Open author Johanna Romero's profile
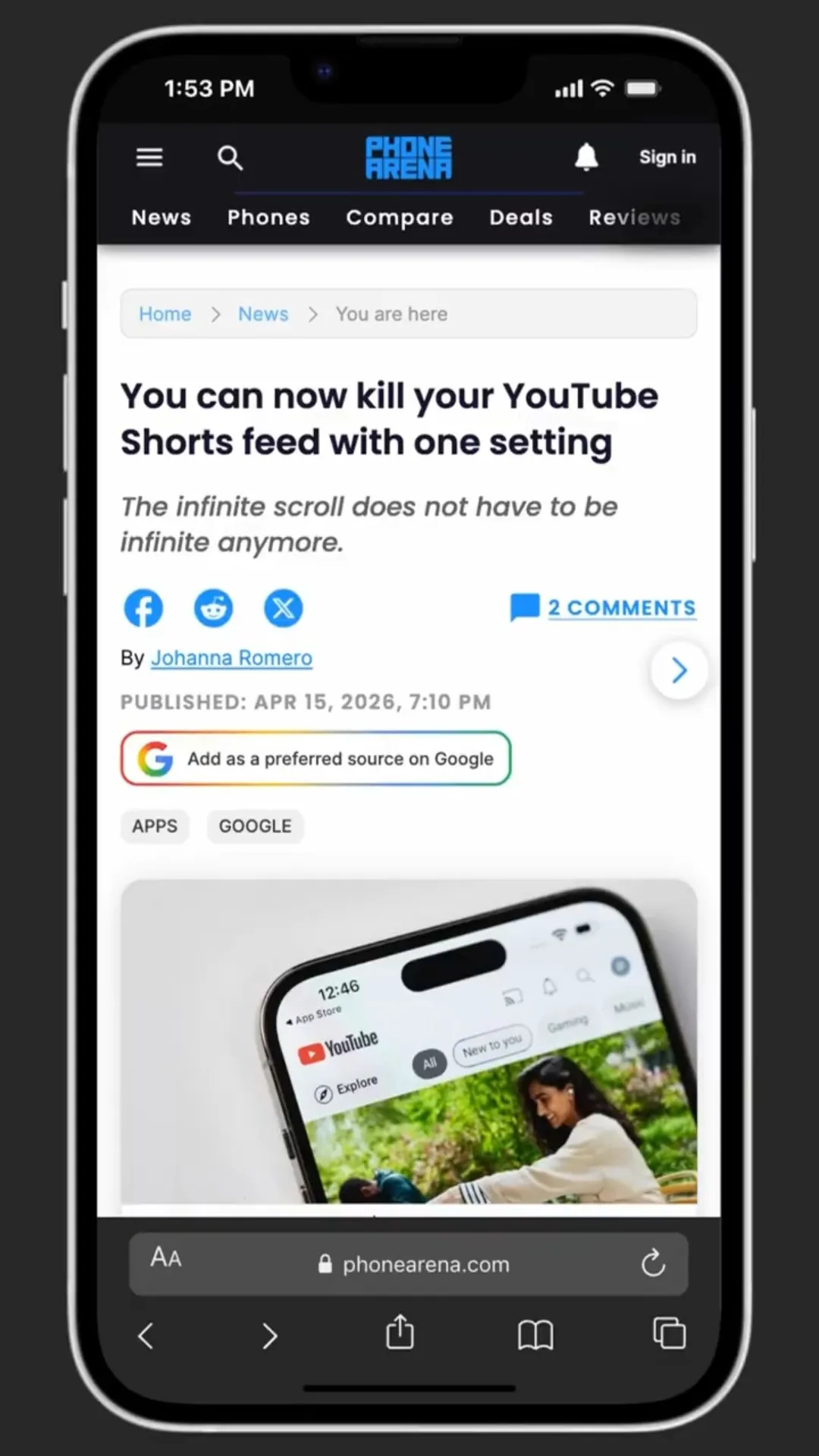Image resolution: width=819 pixels, height=1456 pixels. click(231, 658)
